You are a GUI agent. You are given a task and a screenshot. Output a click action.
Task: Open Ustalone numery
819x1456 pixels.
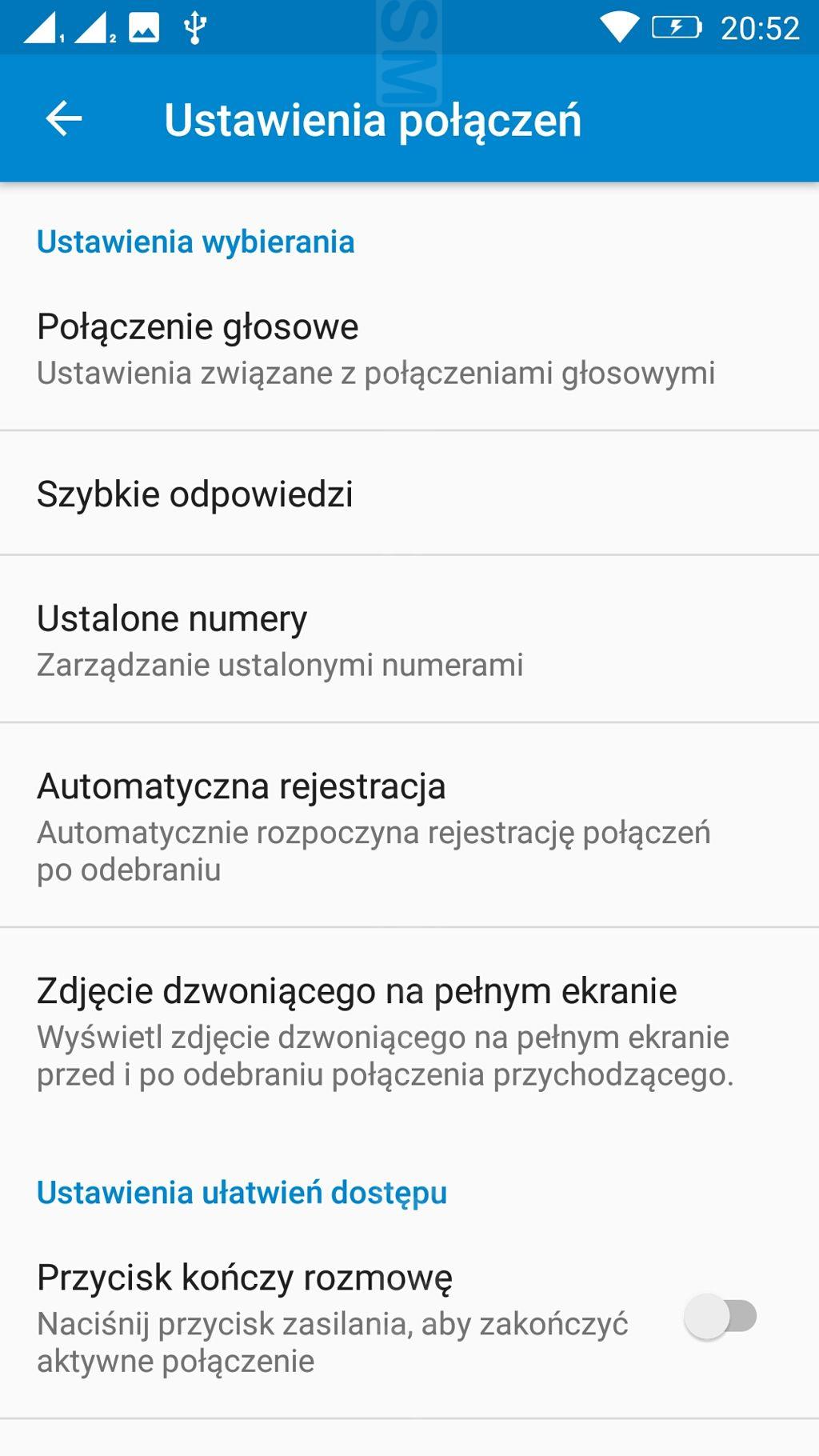point(409,639)
